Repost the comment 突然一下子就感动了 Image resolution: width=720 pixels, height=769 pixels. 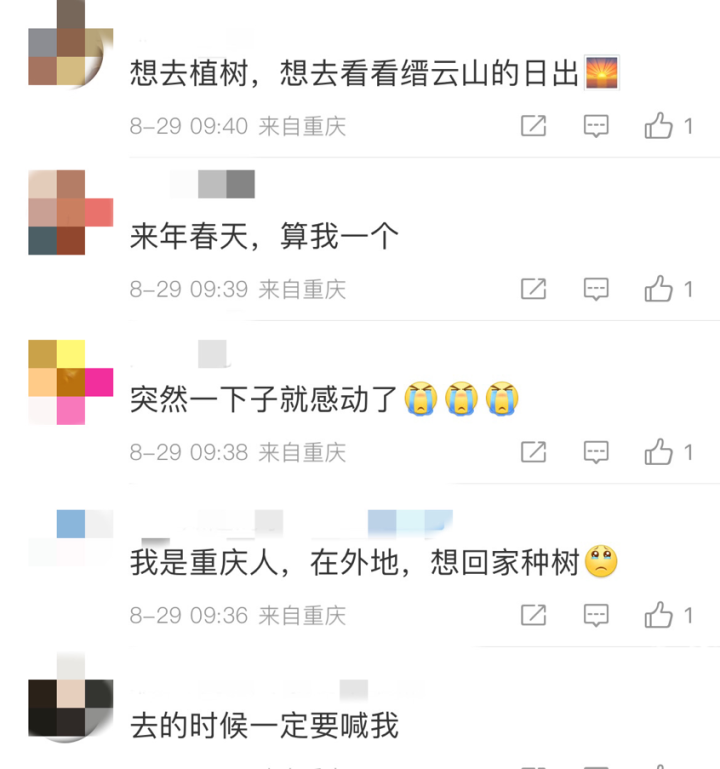click(534, 452)
